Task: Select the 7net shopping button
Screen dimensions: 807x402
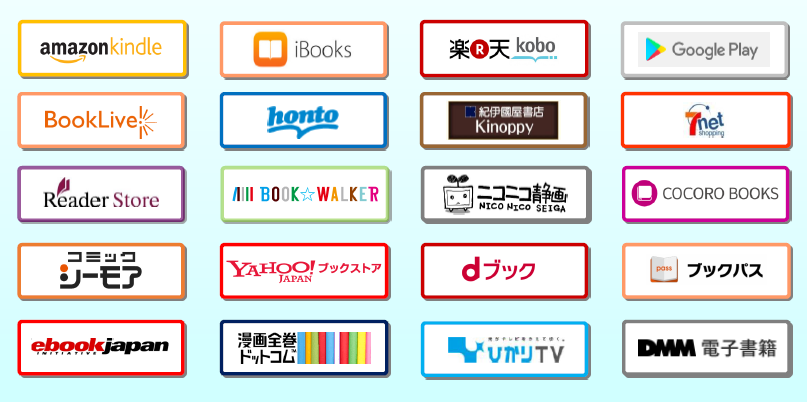Action: 704,120
